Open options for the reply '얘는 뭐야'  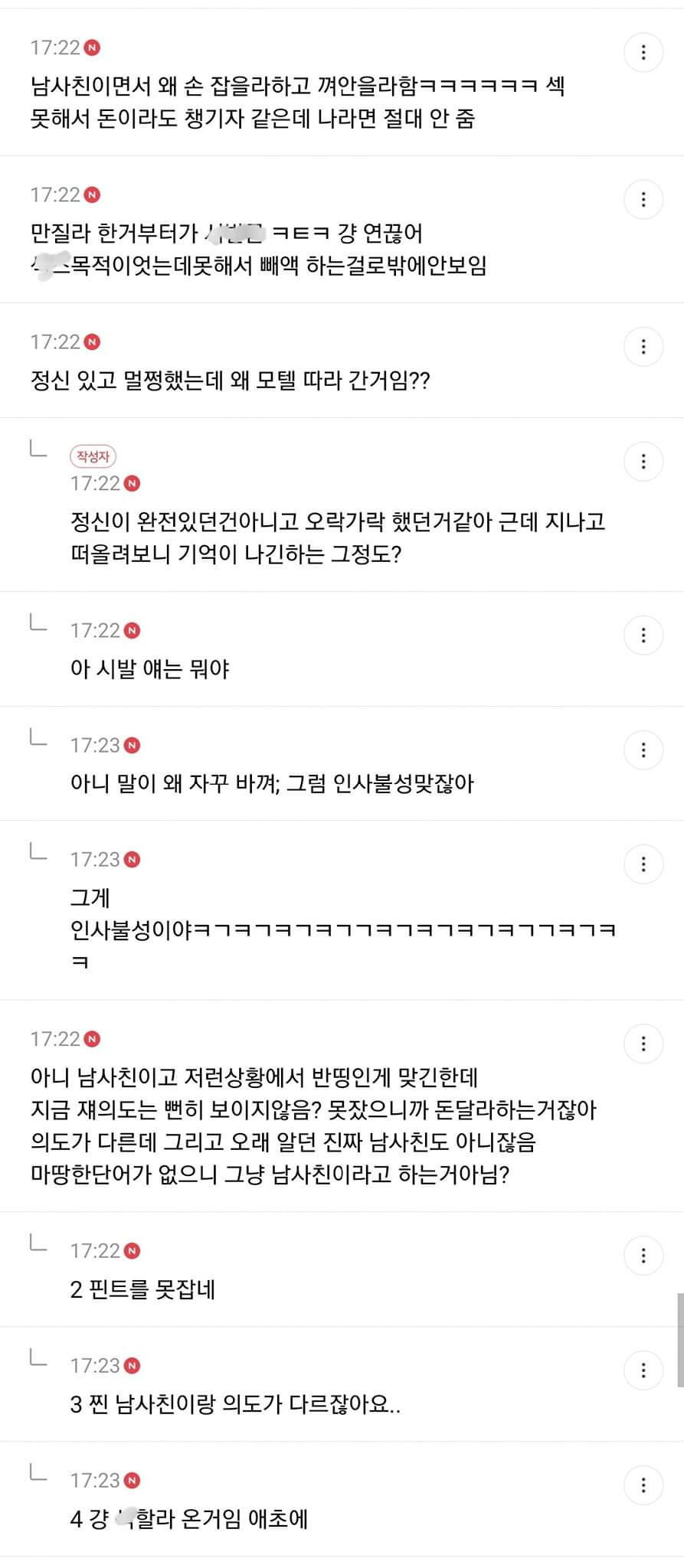tap(643, 635)
